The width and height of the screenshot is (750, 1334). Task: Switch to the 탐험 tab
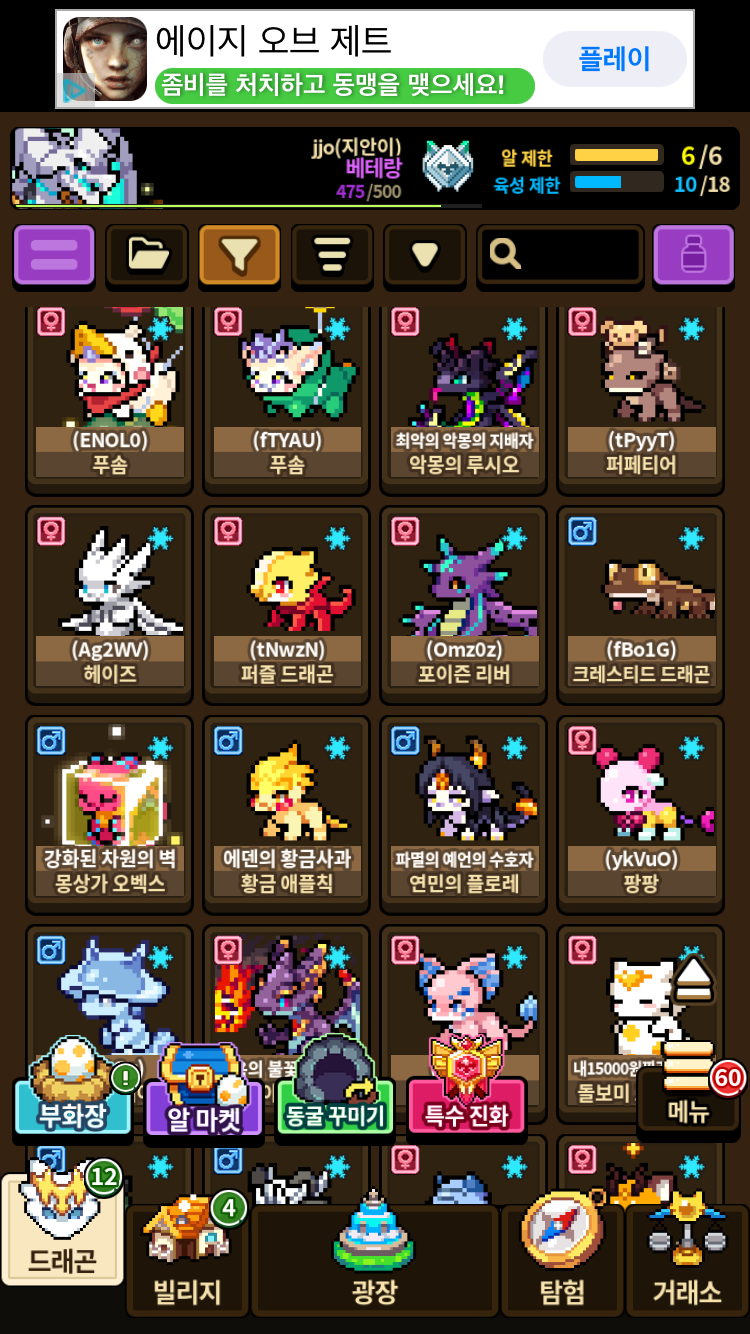click(562, 1262)
